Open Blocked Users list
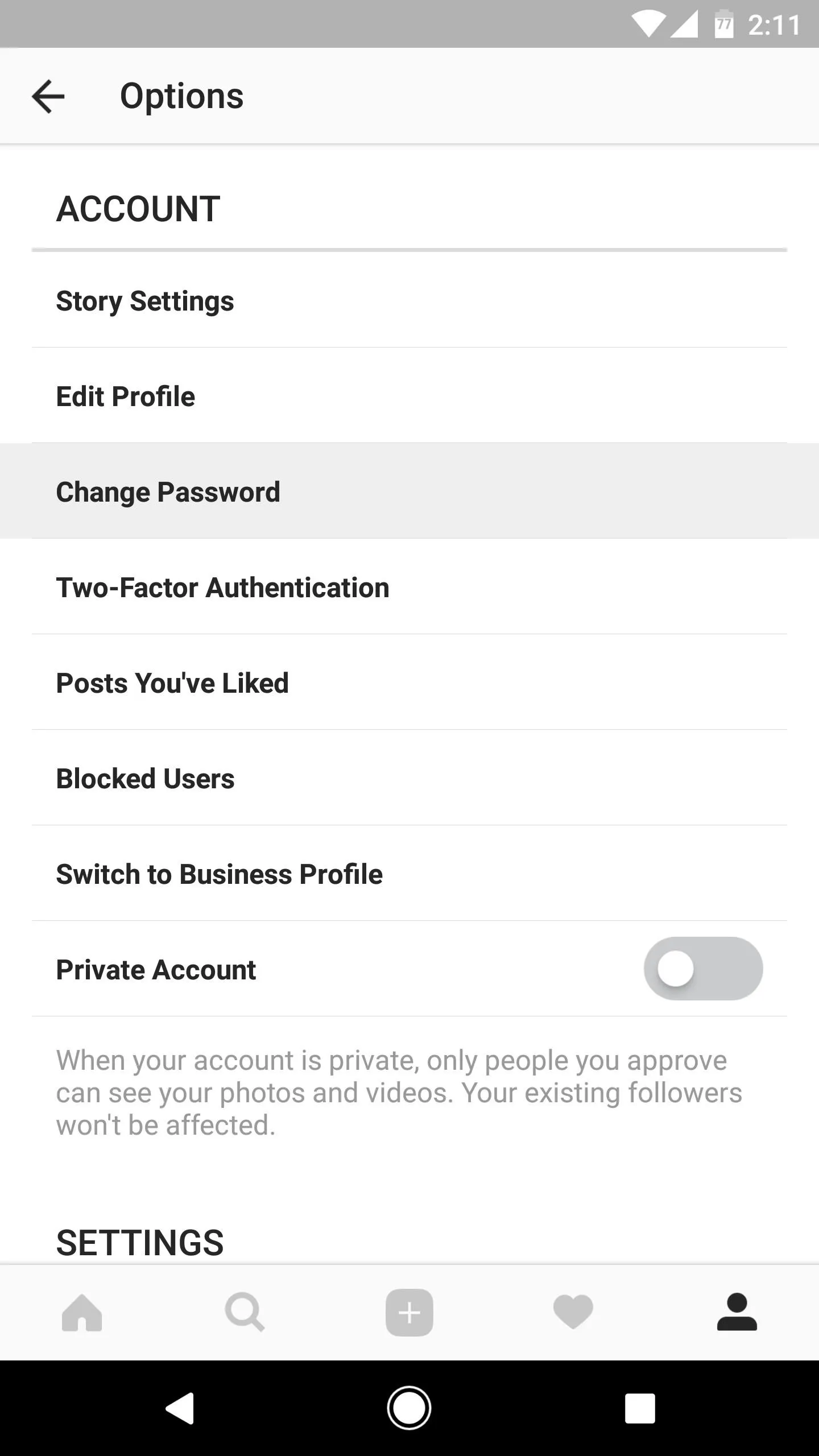The image size is (819, 1456). pos(409,778)
